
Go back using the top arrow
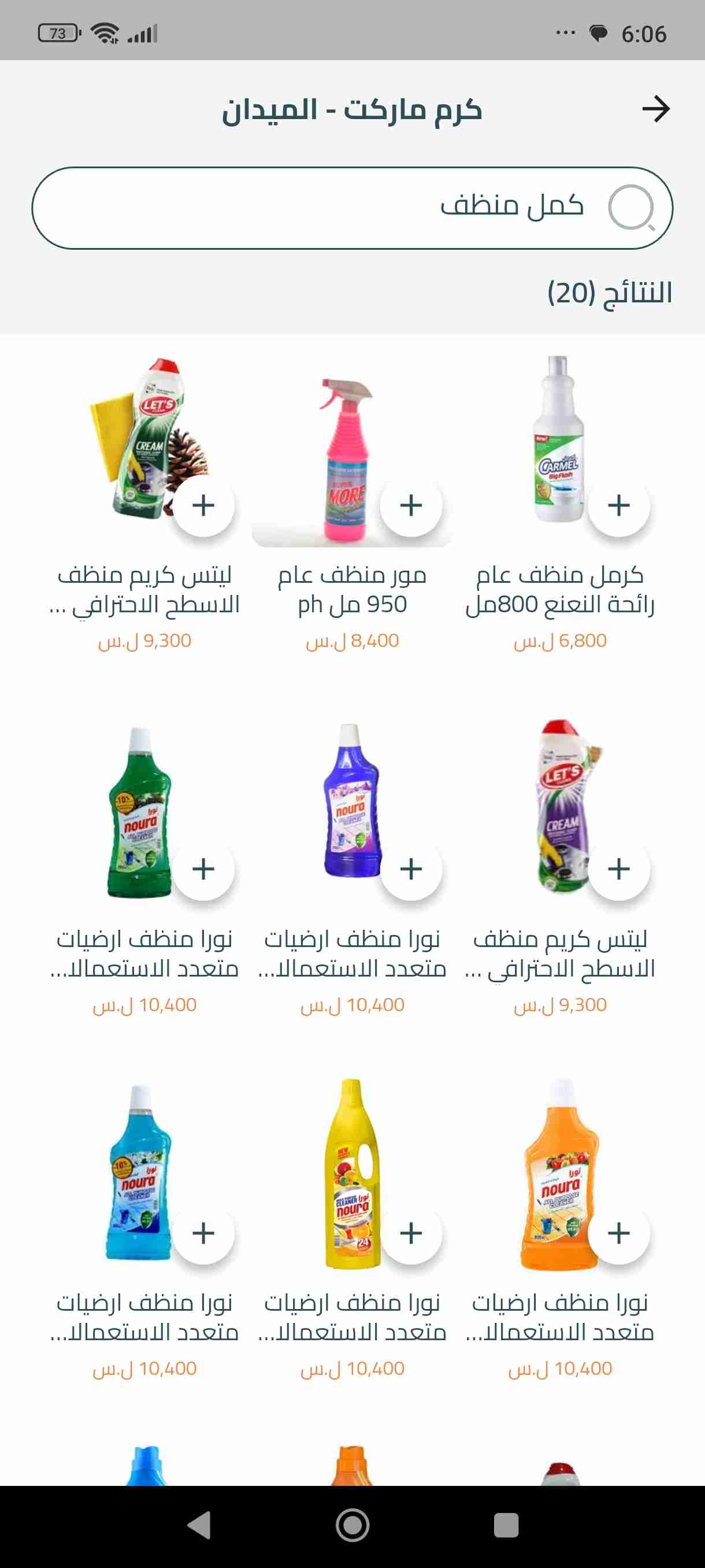point(655,110)
